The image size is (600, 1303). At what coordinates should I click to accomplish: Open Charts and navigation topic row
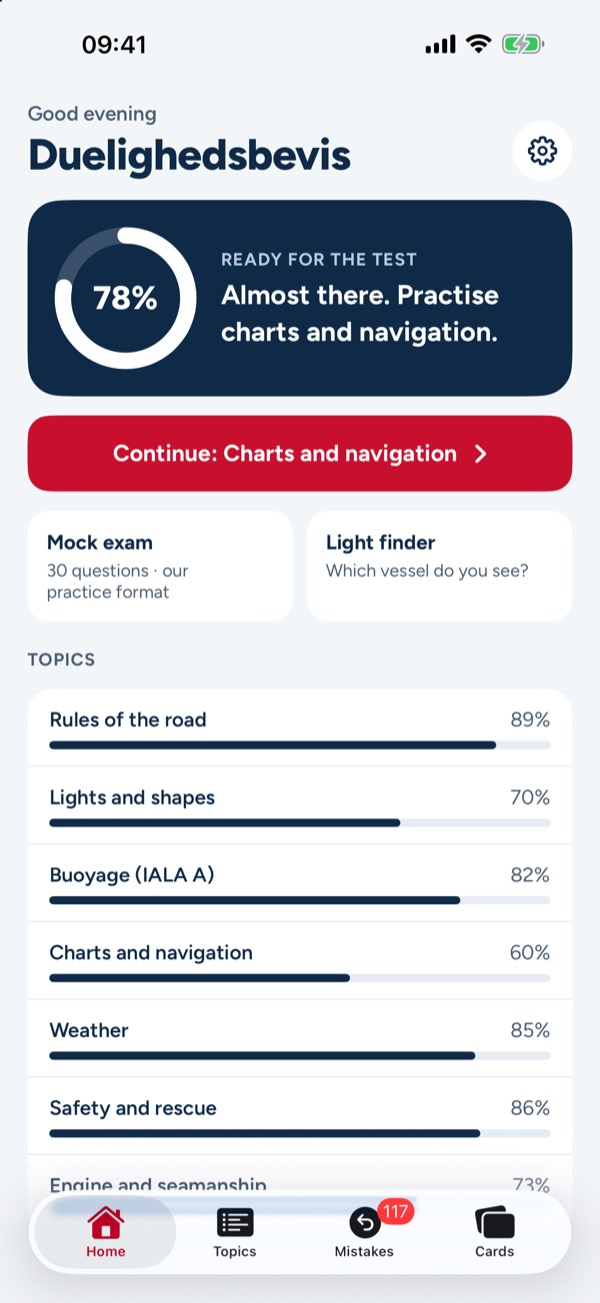300,961
